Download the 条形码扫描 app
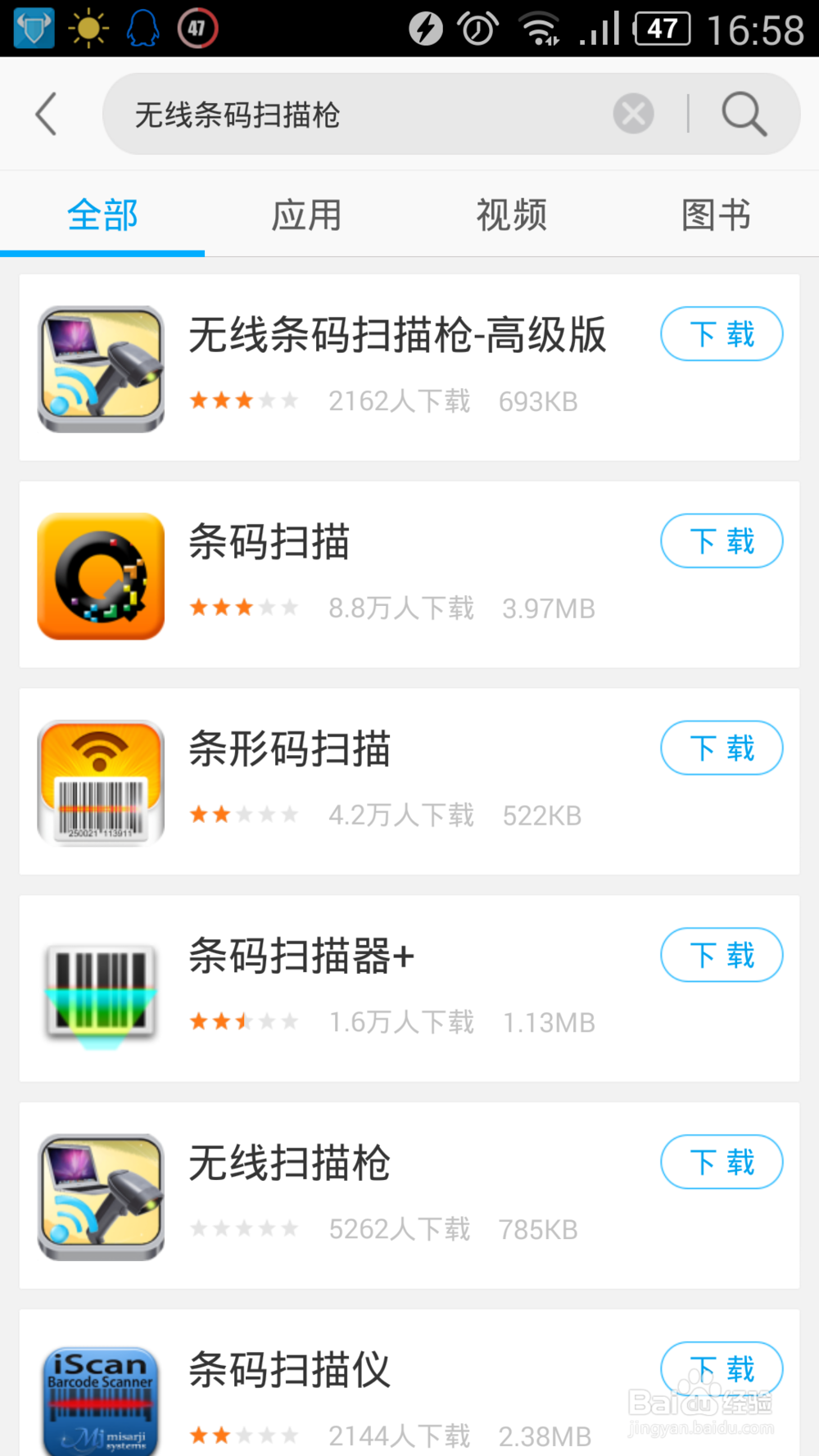 click(722, 748)
